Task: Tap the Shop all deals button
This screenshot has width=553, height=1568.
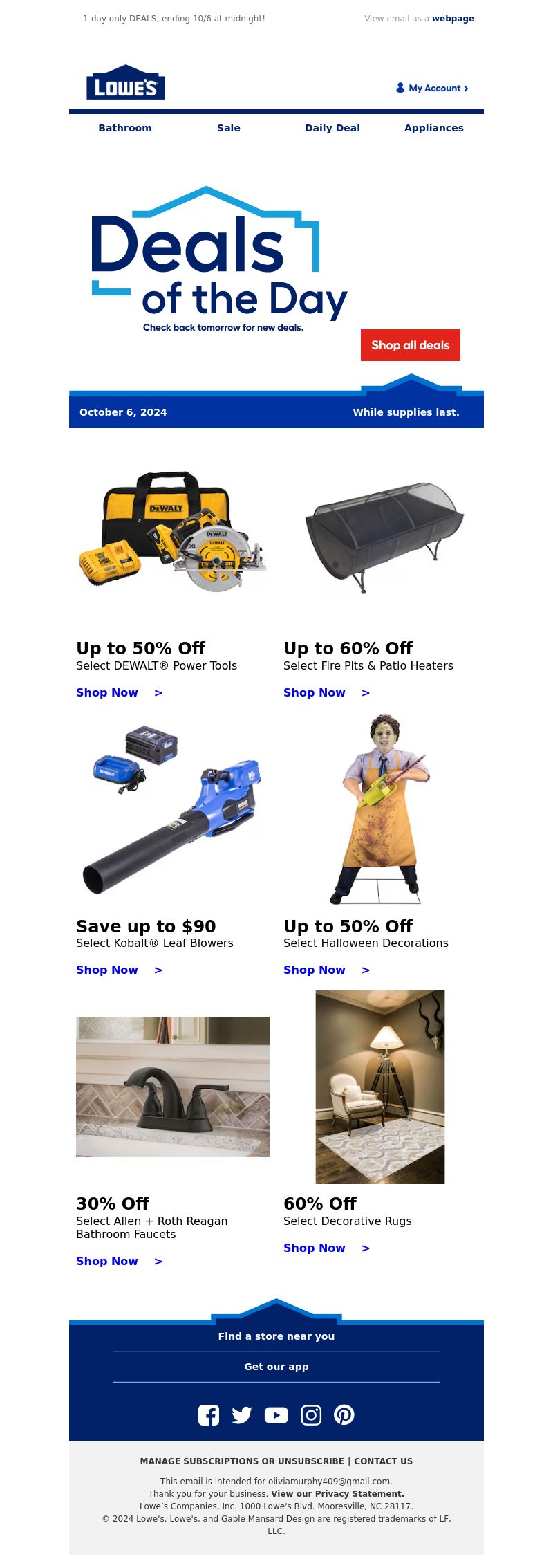Action: [x=411, y=345]
